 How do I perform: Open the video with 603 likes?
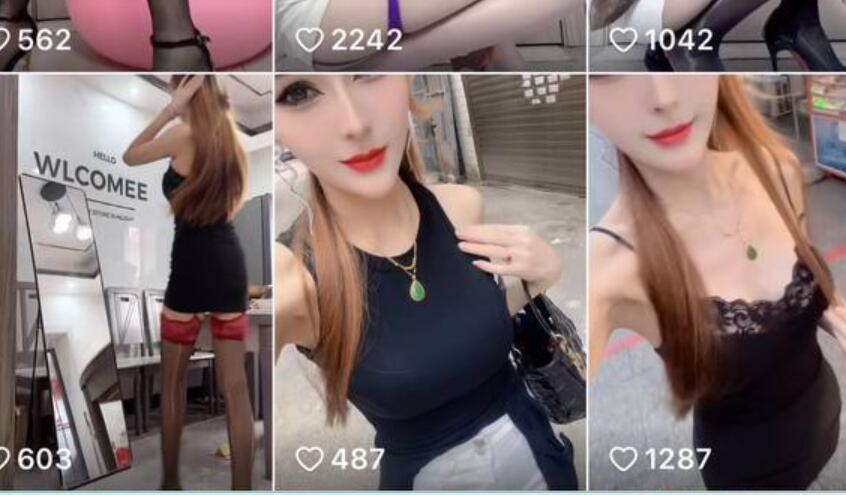135,280
